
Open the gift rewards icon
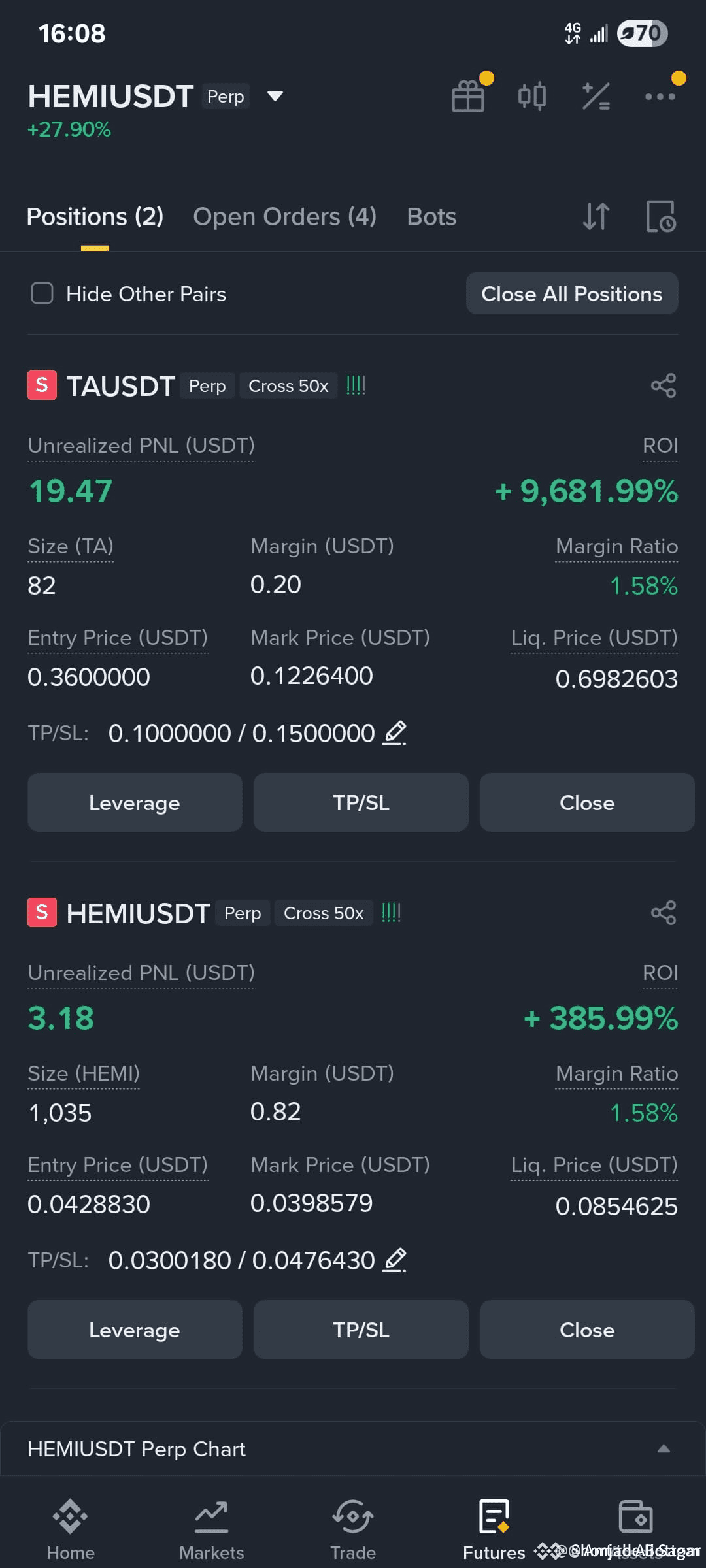point(468,97)
